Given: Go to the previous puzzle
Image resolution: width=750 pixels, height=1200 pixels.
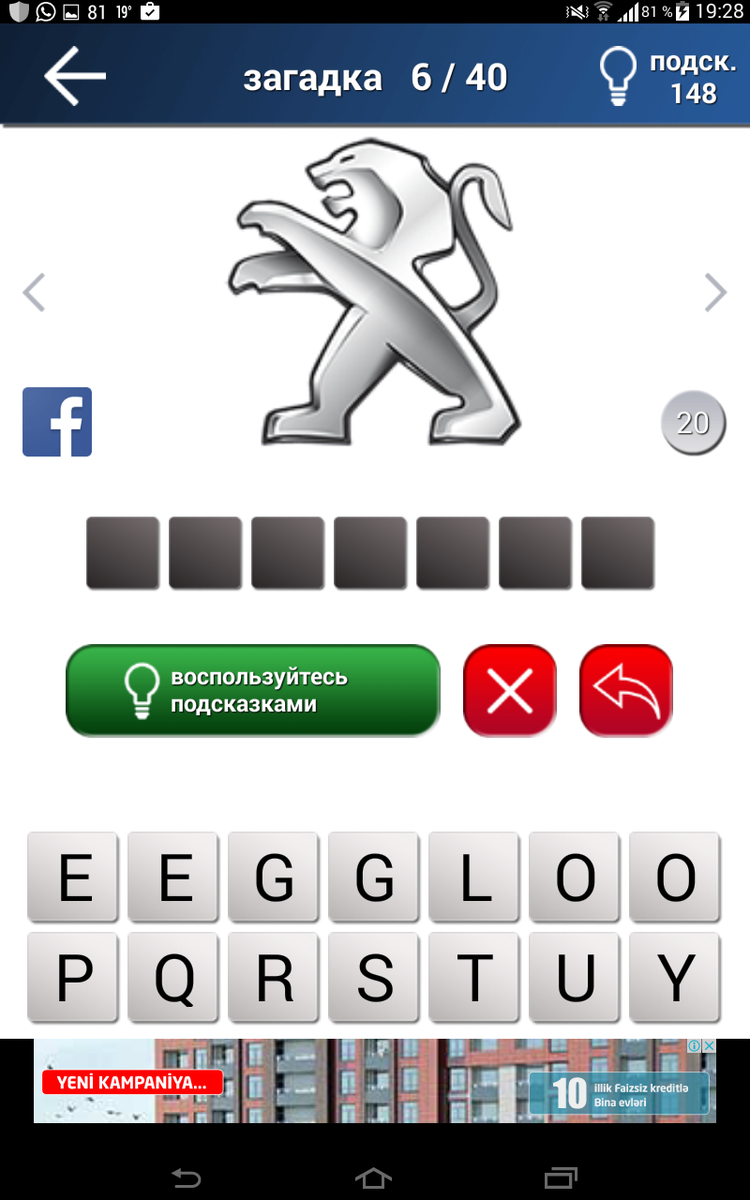Looking at the screenshot, I should 34,293.
